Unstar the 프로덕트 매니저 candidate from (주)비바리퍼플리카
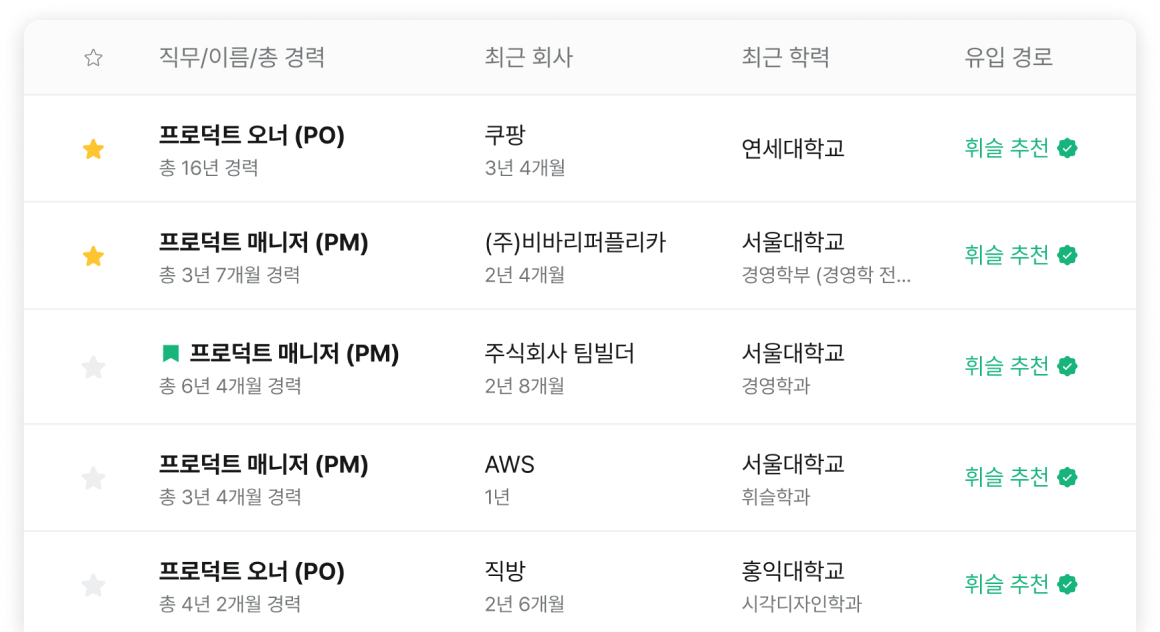The width and height of the screenshot is (1160, 632). [93, 257]
